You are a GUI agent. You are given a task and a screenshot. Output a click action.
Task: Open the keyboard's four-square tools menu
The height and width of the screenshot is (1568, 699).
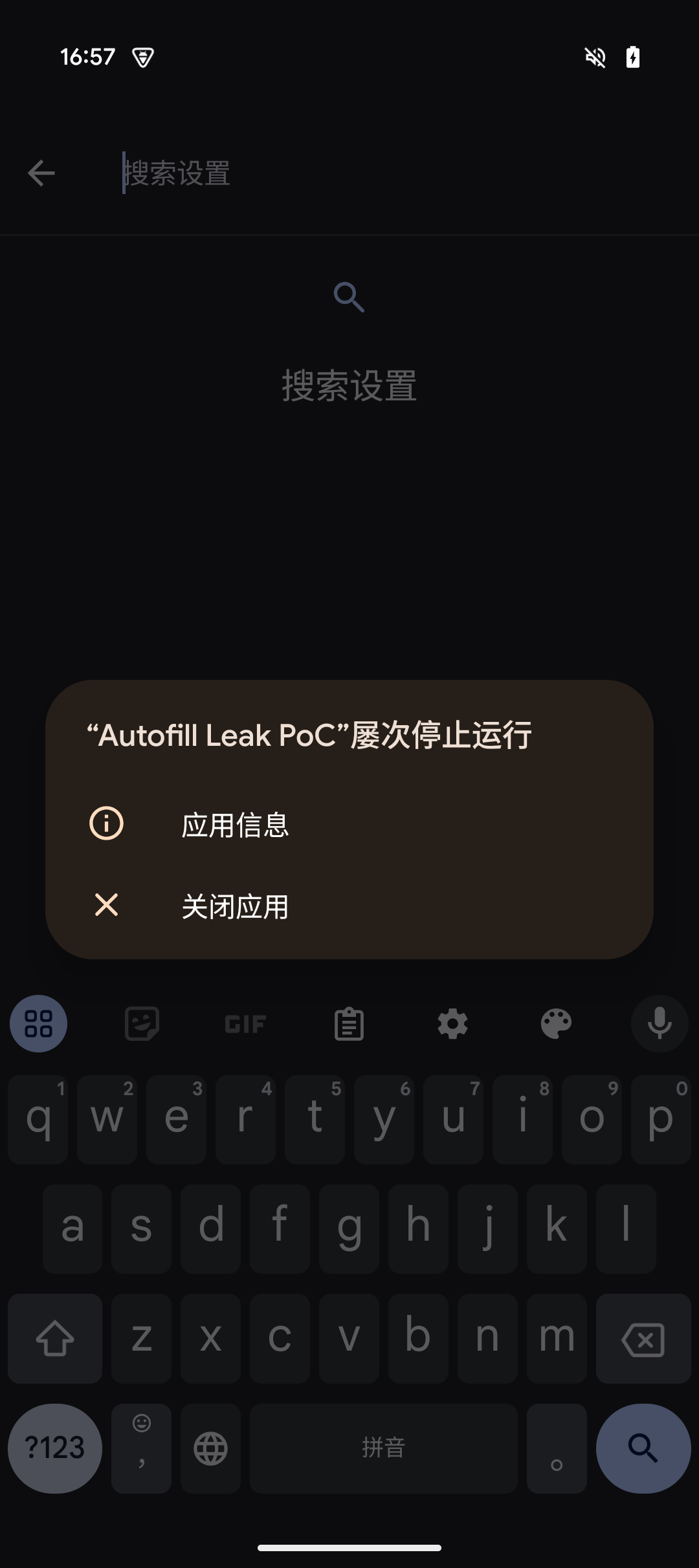click(x=38, y=1024)
